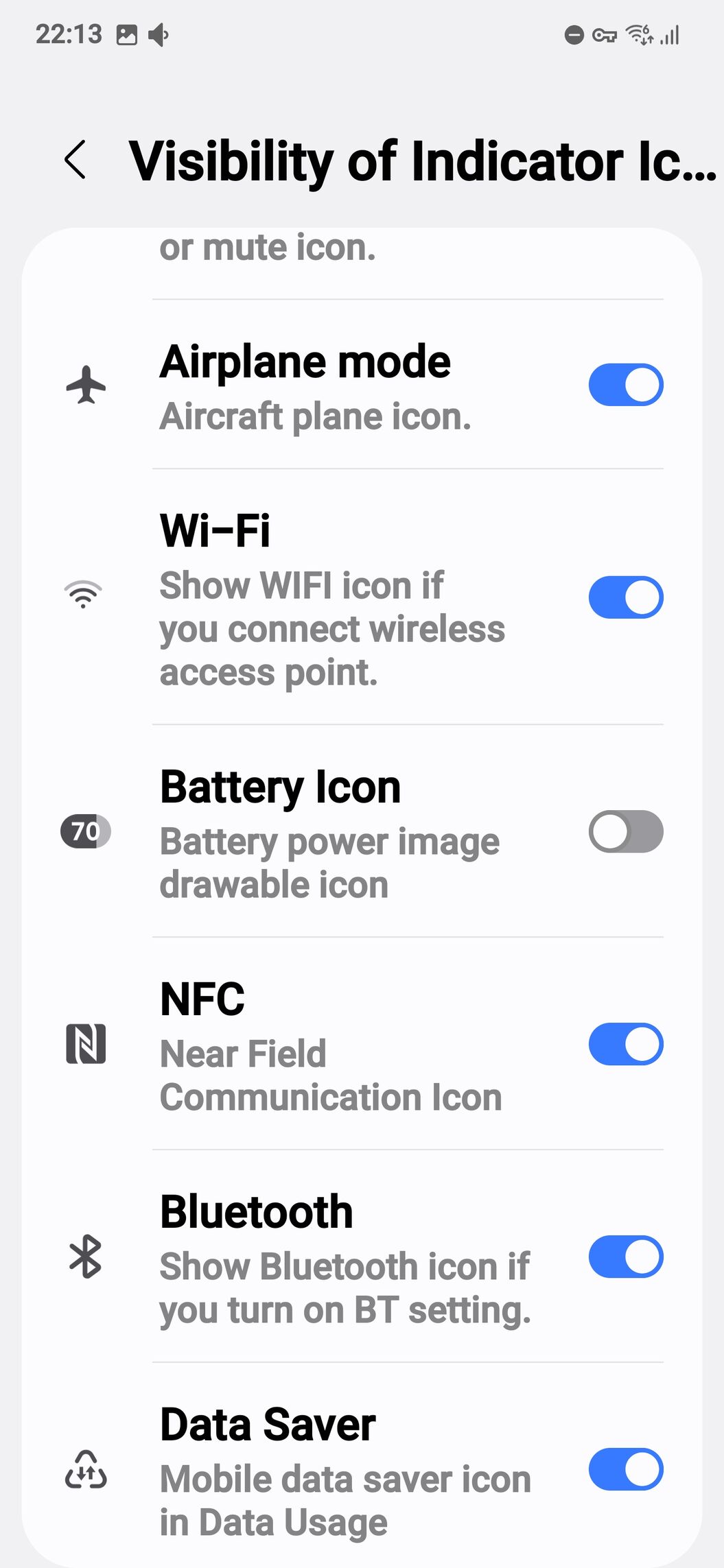
Task: Turn off the Data Saver indicator
Action: (x=625, y=1469)
